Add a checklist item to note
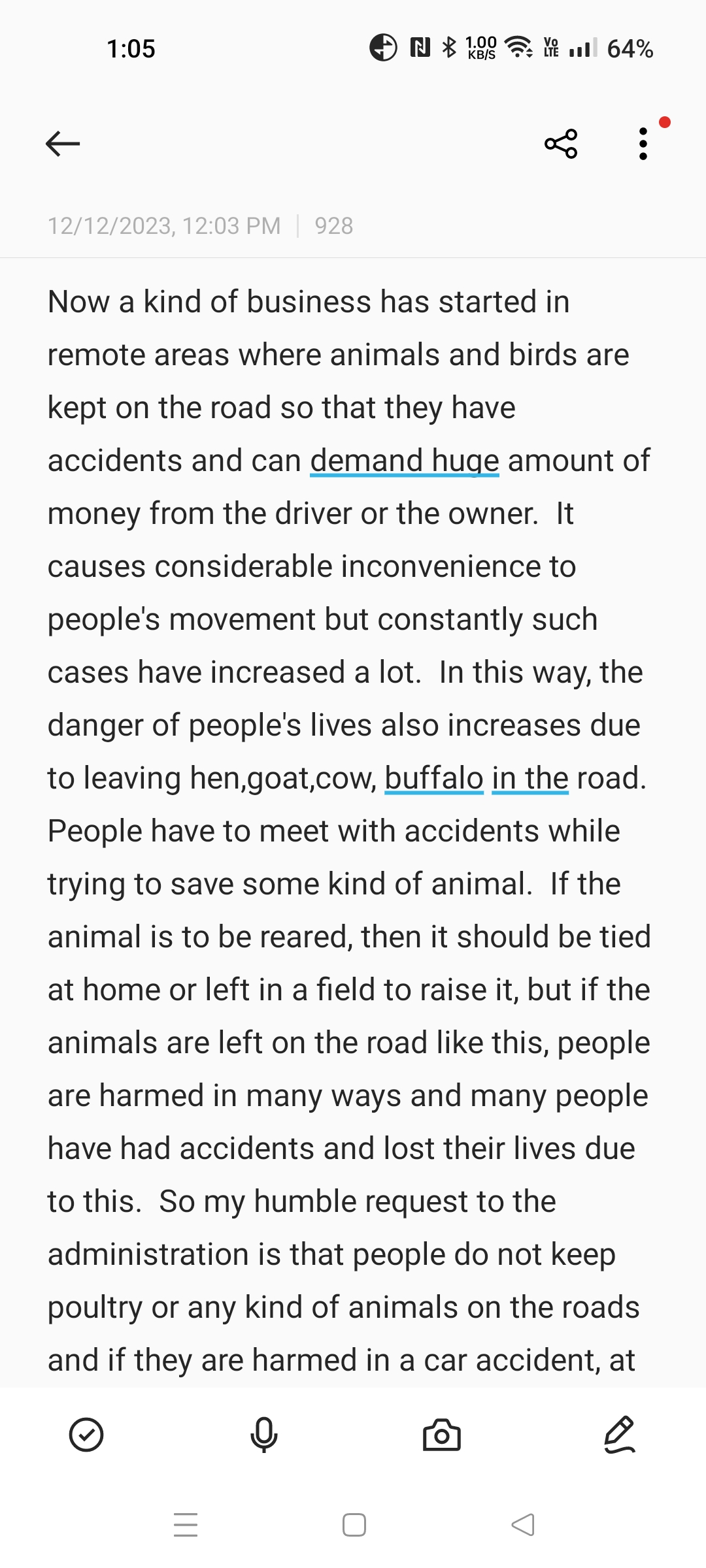This screenshot has height=1568, width=706. (x=86, y=1435)
